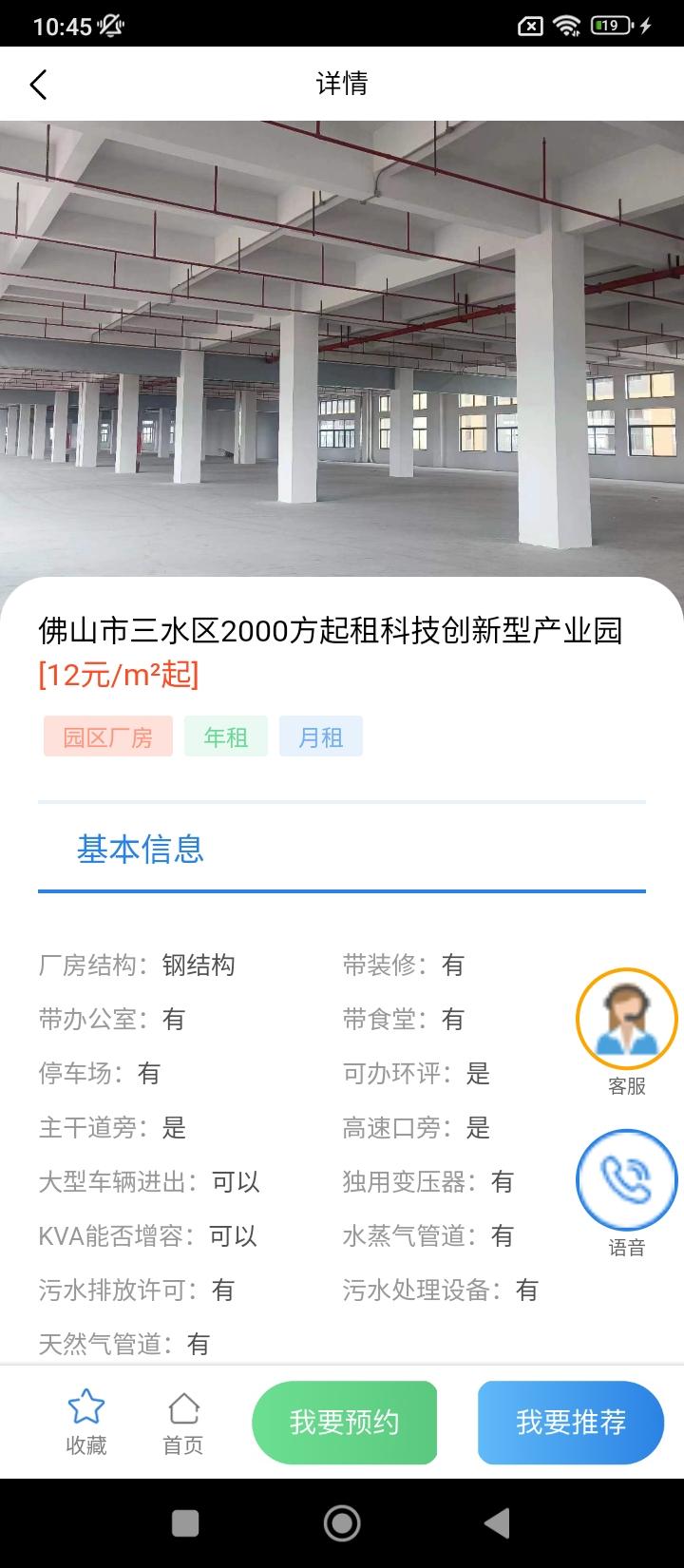Check the battery indicator showing 19
Viewport: 684px width, 1568px height.
(607, 27)
